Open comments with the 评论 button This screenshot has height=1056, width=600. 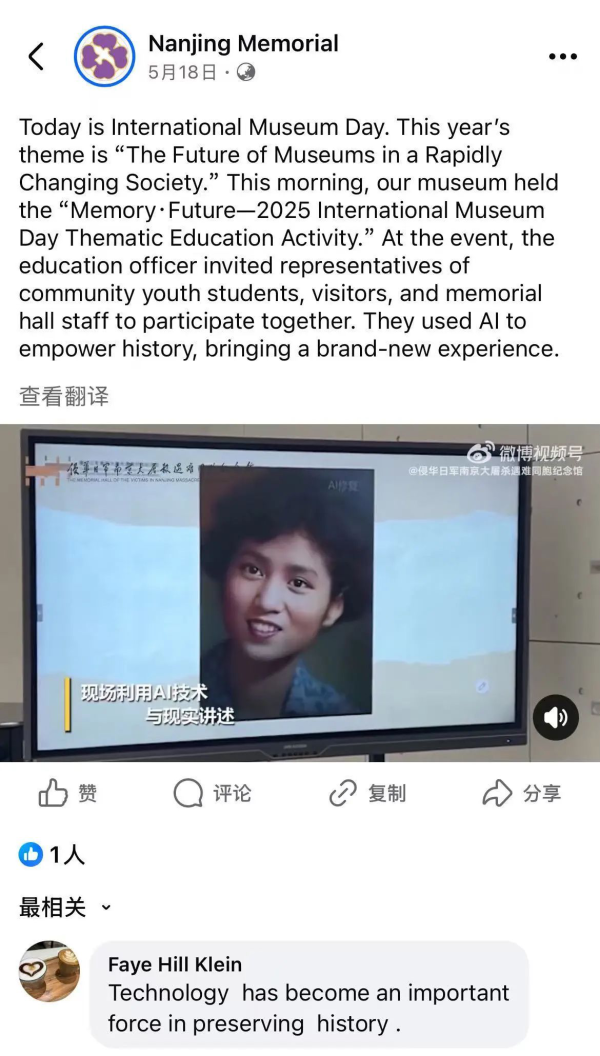[x=212, y=794]
